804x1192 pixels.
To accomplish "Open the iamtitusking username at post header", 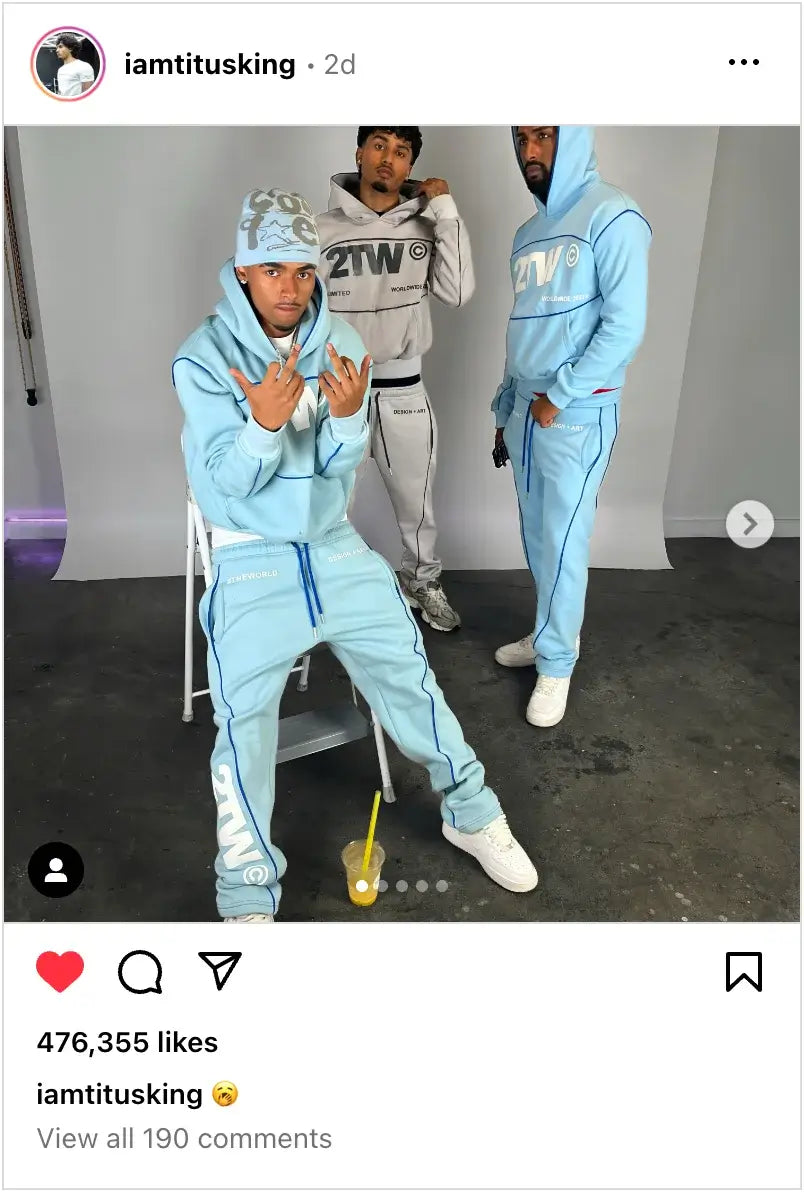I will tap(209, 65).
